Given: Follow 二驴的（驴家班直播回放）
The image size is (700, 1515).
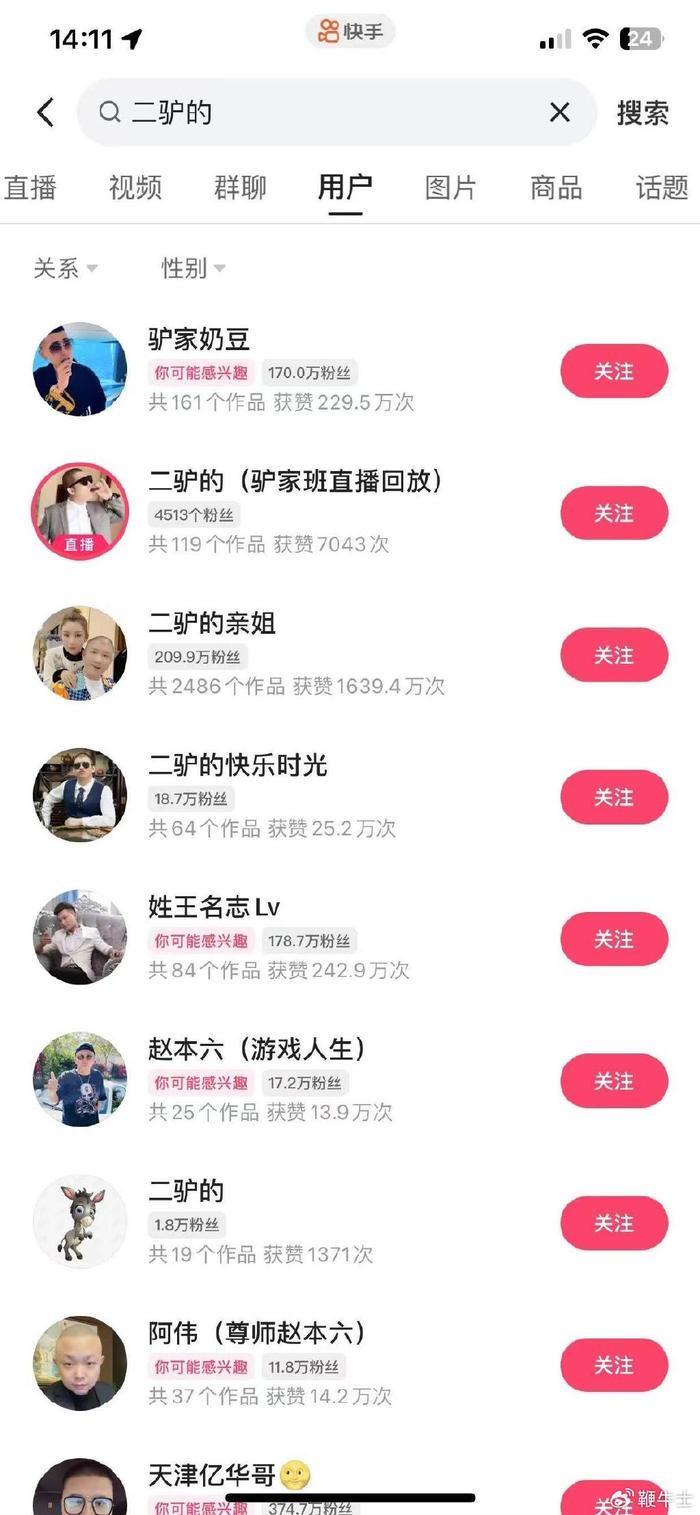Looking at the screenshot, I should [613, 514].
